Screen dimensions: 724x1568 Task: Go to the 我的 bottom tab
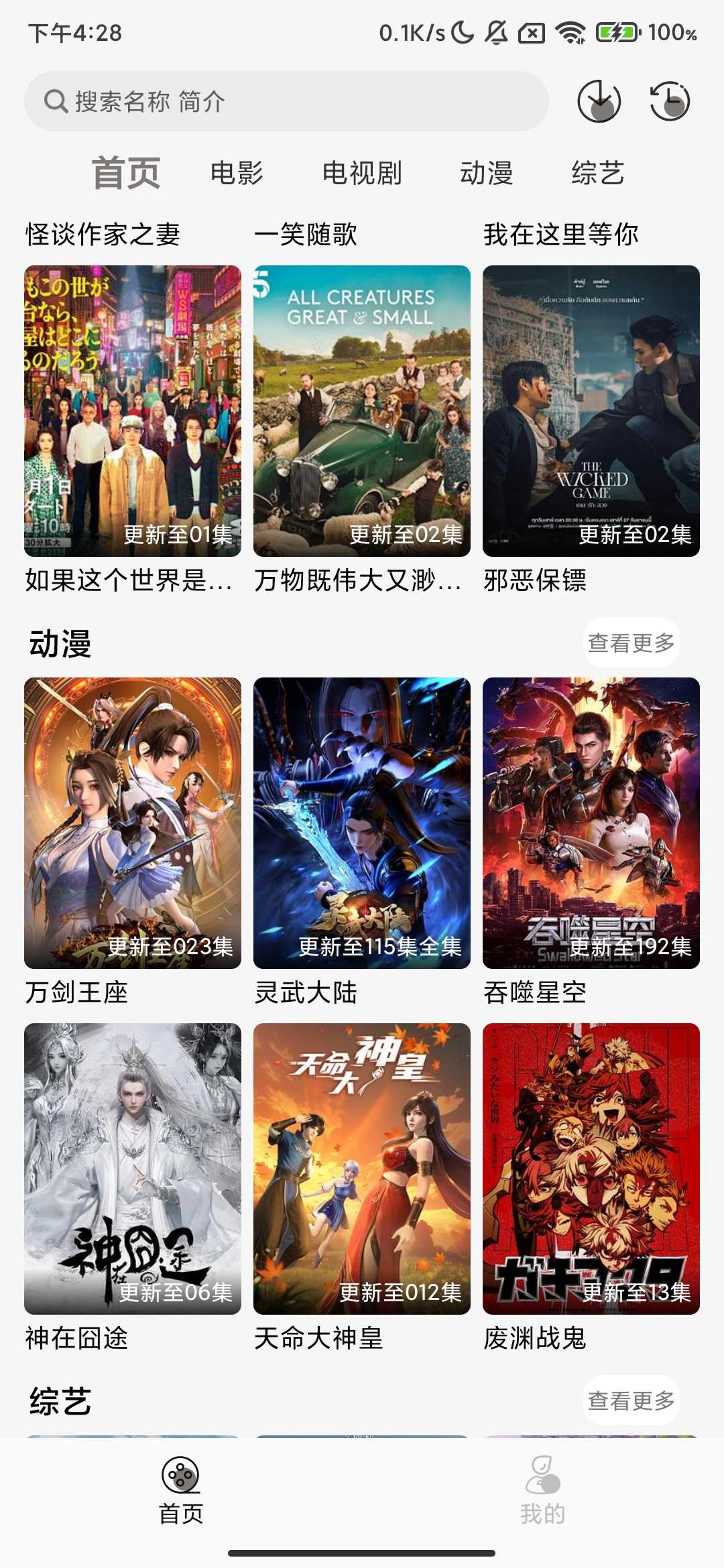(543, 1489)
